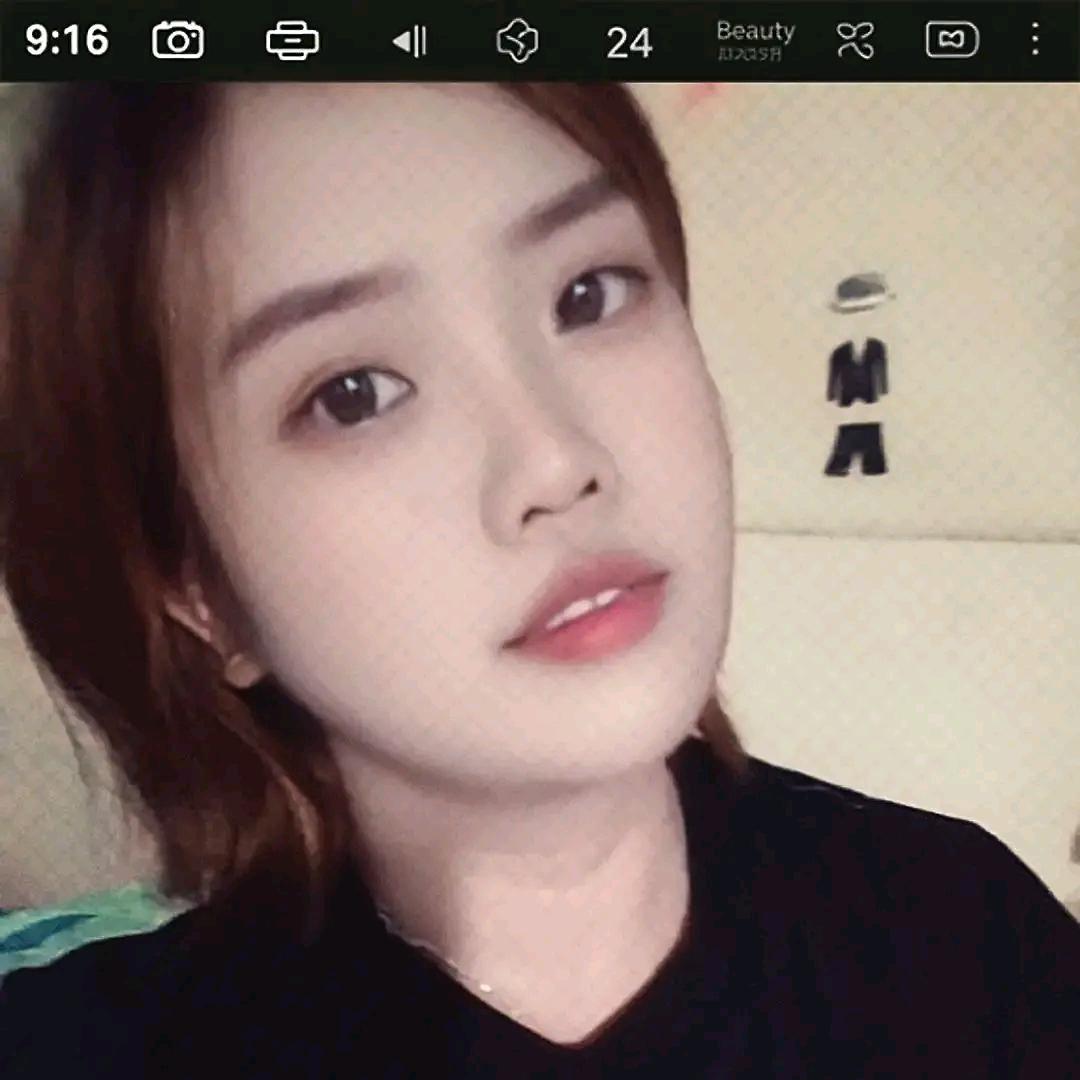
Task: Adjust the 24 frame rate setting
Action: pyautogui.click(x=629, y=42)
